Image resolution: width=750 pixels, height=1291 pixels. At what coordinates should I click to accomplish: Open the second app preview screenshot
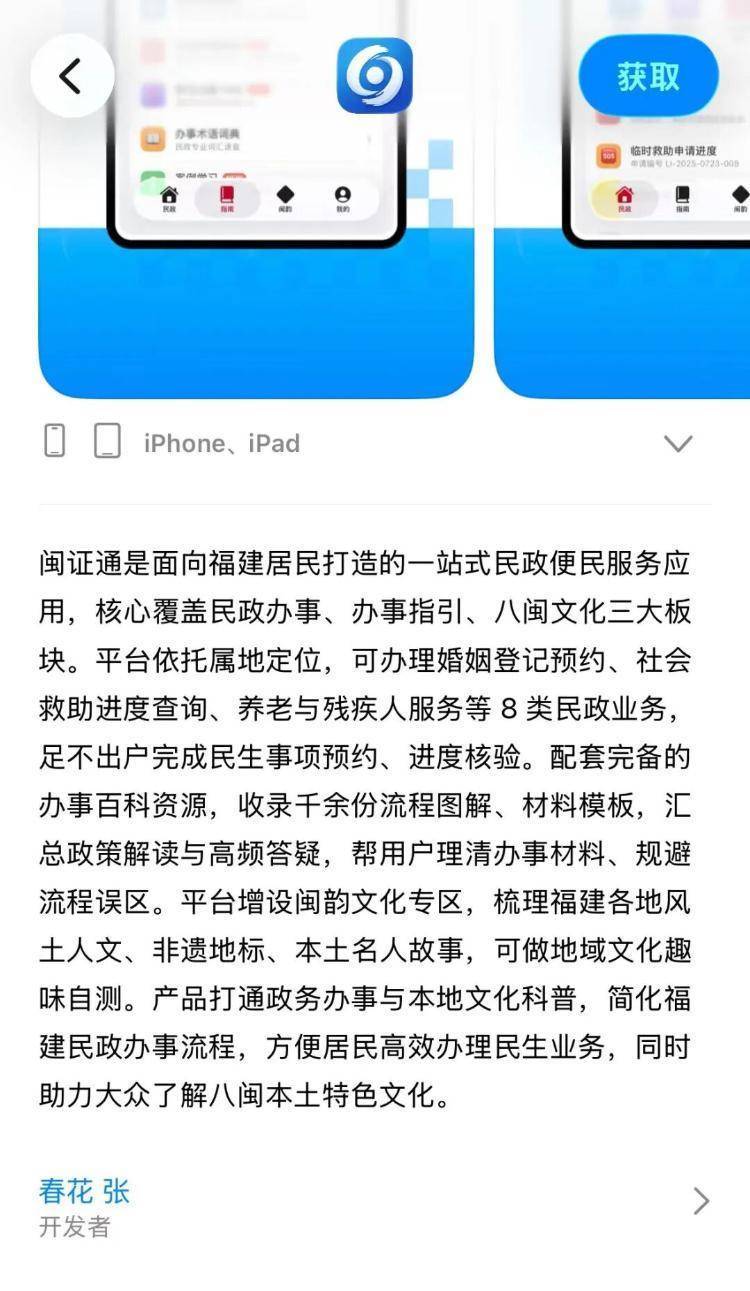pos(622,200)
